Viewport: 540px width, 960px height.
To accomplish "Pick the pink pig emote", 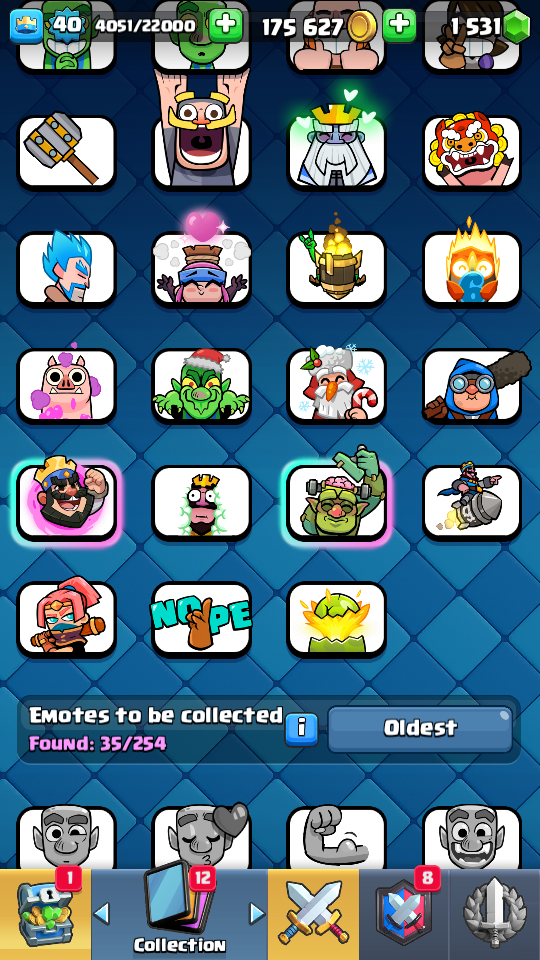I will point(67,386).
